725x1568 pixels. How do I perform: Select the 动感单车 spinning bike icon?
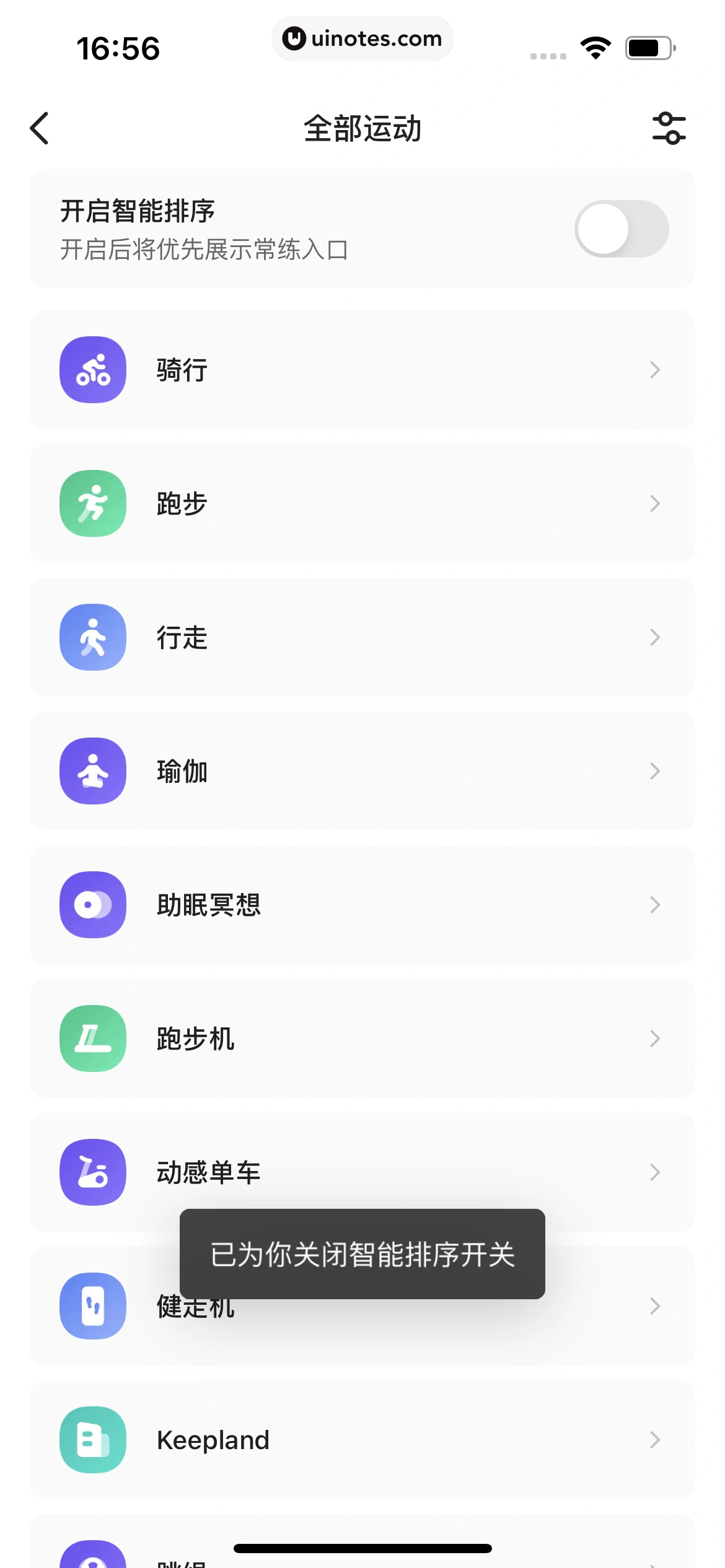pos(92,1172)
